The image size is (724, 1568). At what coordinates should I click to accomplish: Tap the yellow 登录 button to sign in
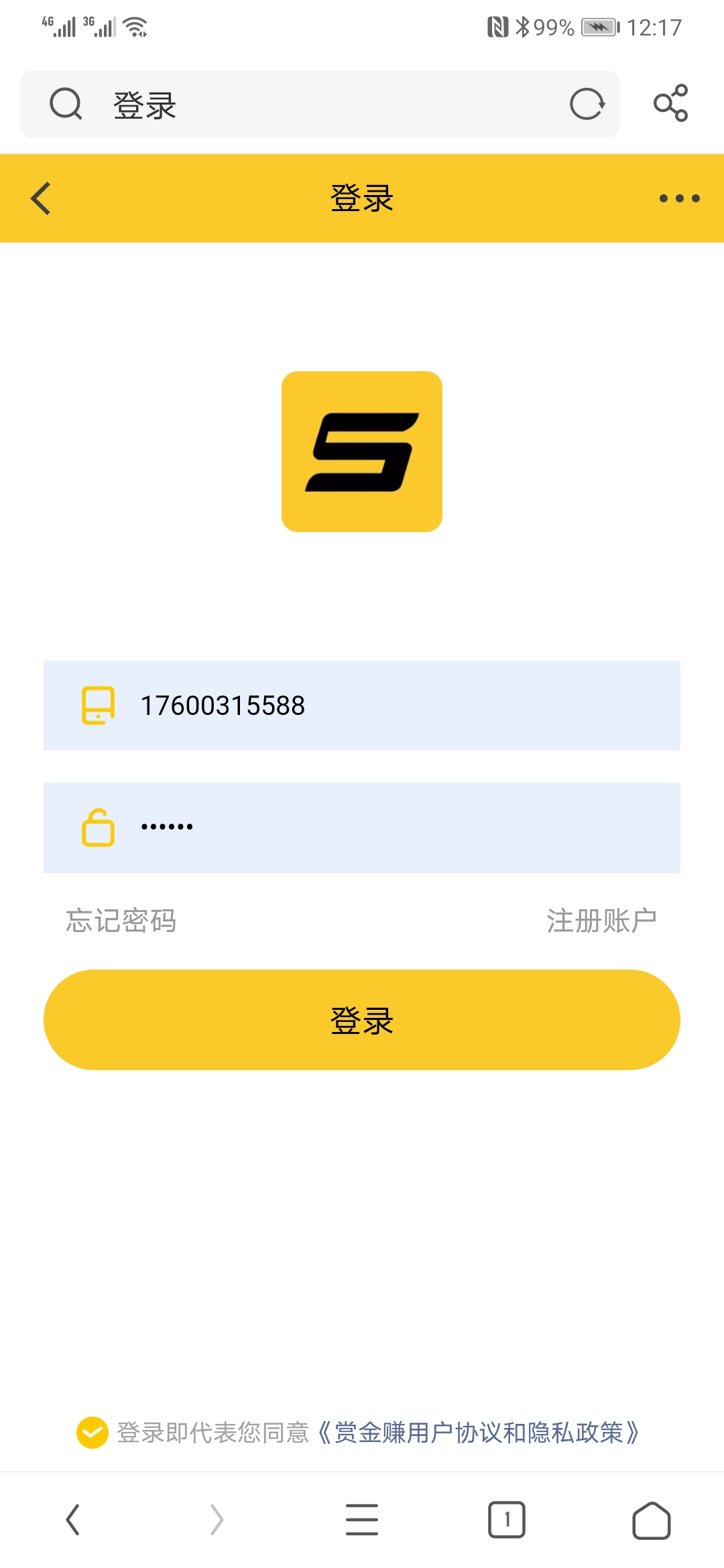coord(362,1020)
